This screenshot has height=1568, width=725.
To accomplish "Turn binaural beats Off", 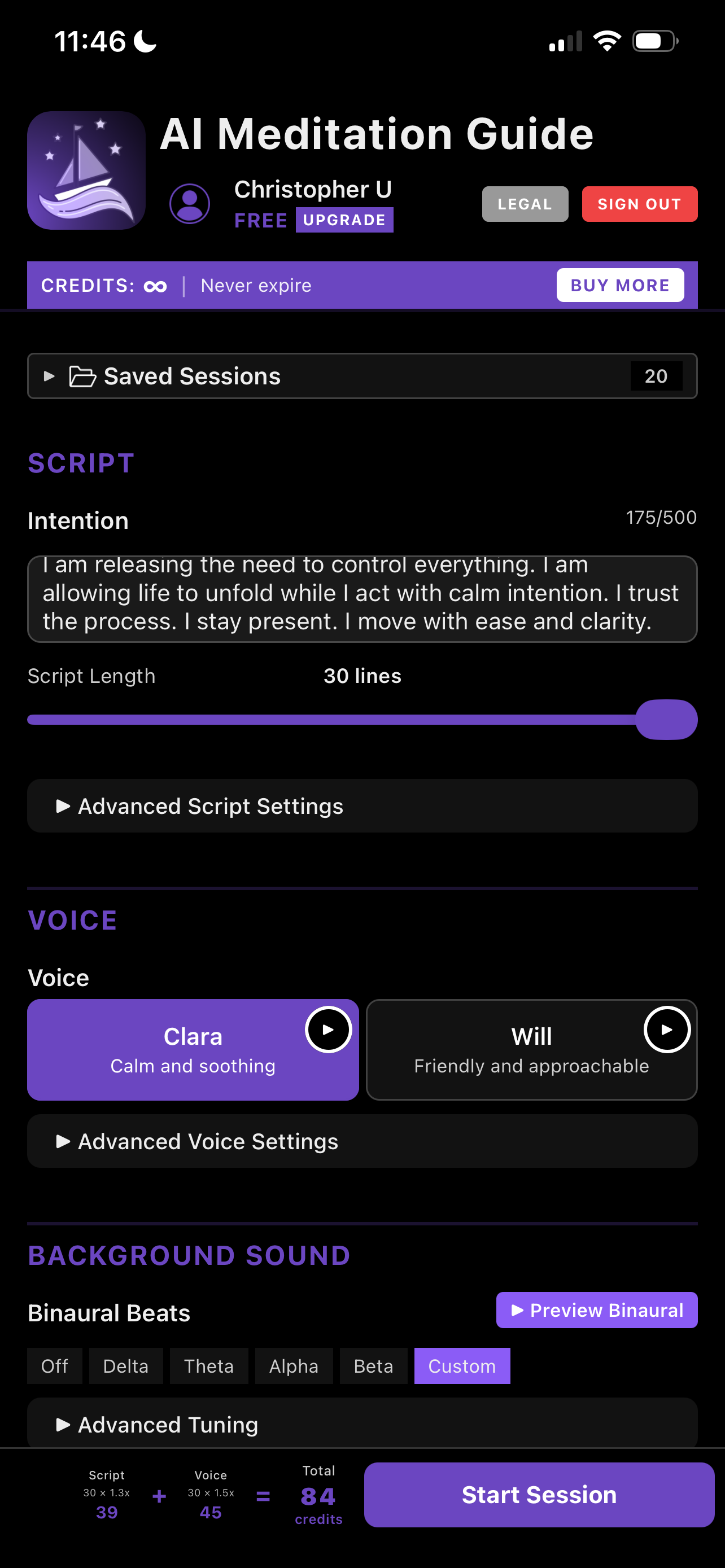I will tap(54, 1365).
